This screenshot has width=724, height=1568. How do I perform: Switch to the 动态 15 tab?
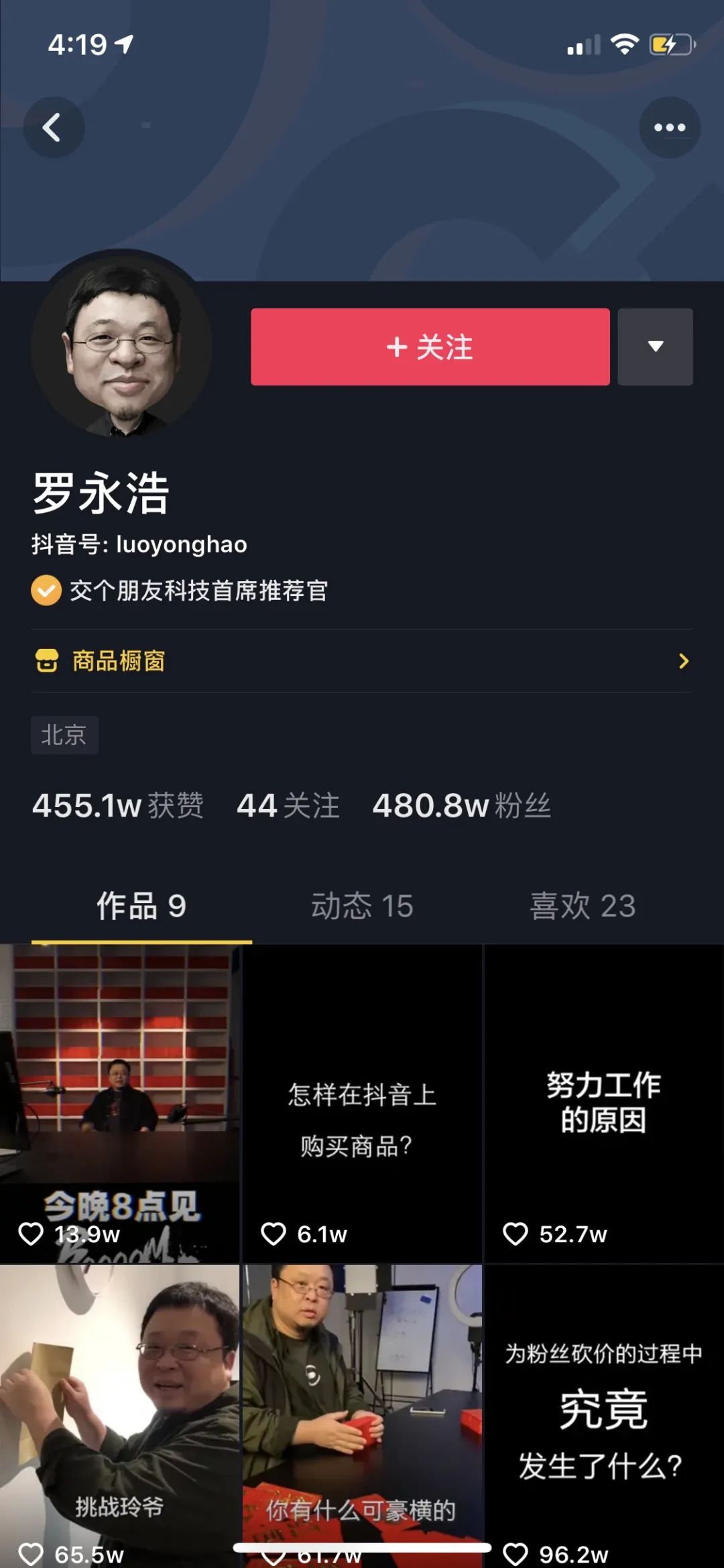362,906
